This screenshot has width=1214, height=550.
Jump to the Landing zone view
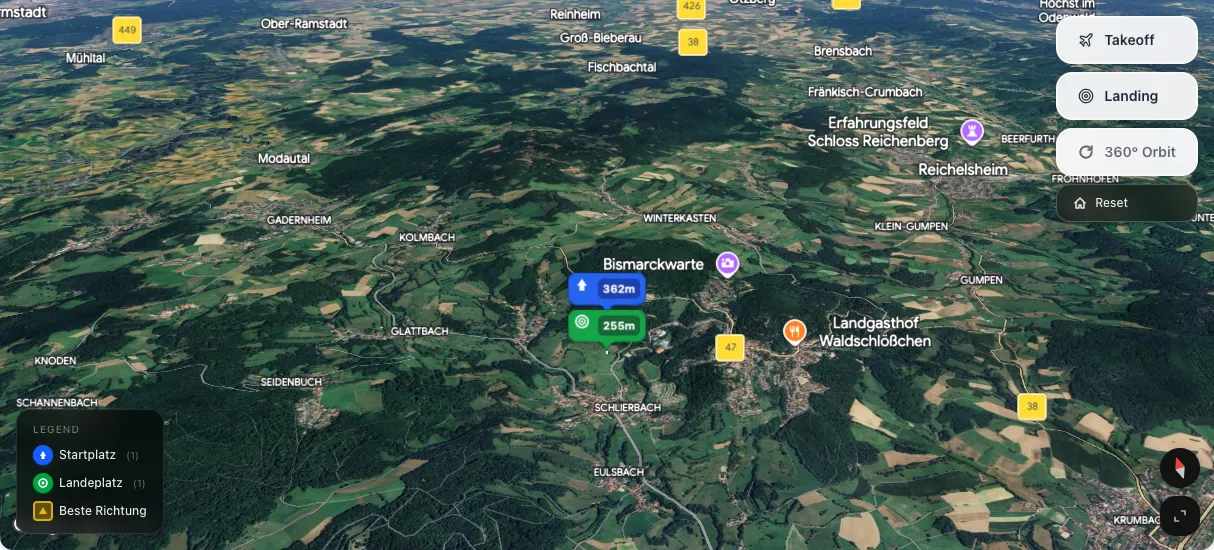point(1126,96)
